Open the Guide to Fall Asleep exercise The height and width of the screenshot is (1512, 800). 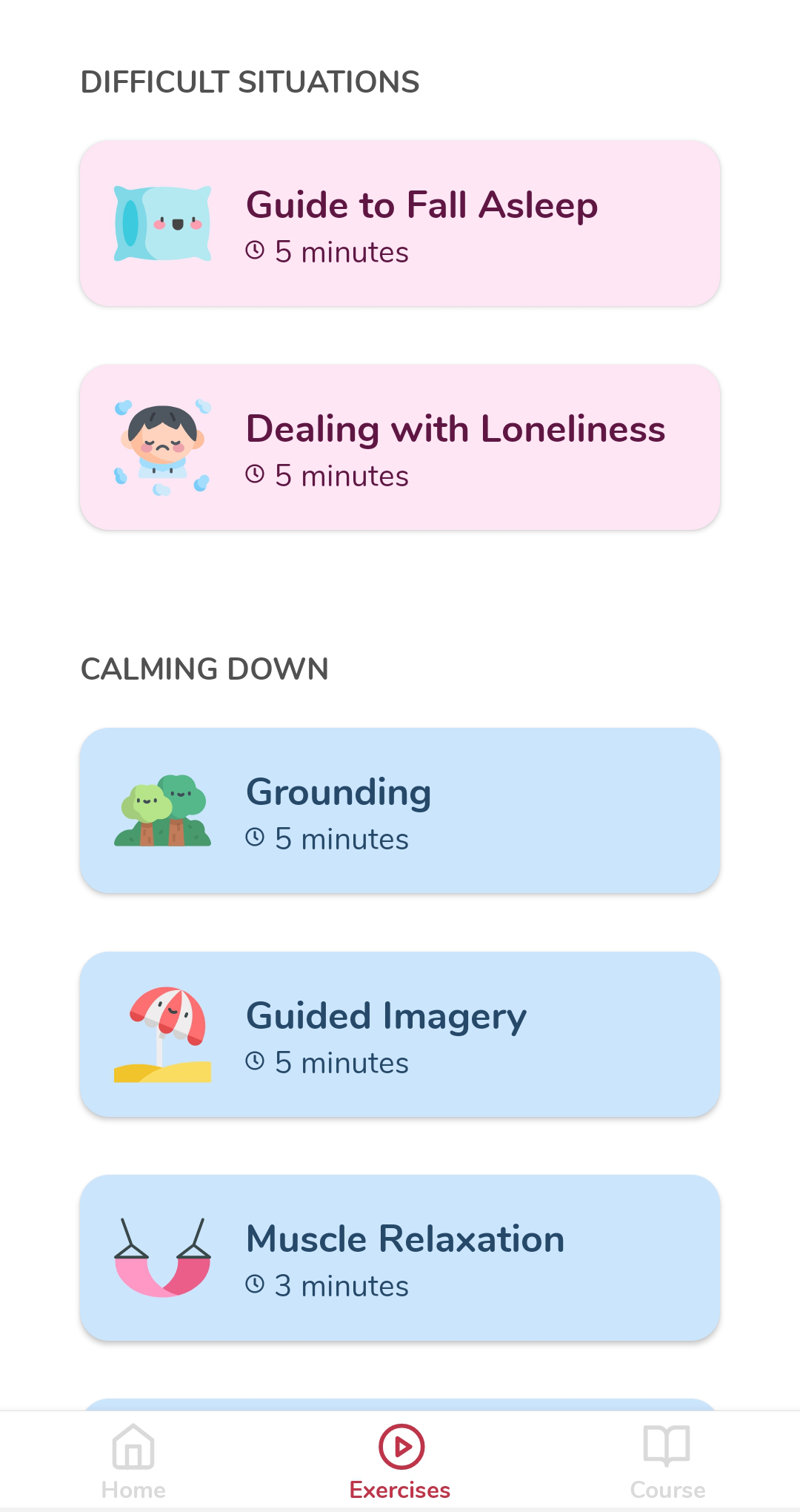tap(400, 223)
